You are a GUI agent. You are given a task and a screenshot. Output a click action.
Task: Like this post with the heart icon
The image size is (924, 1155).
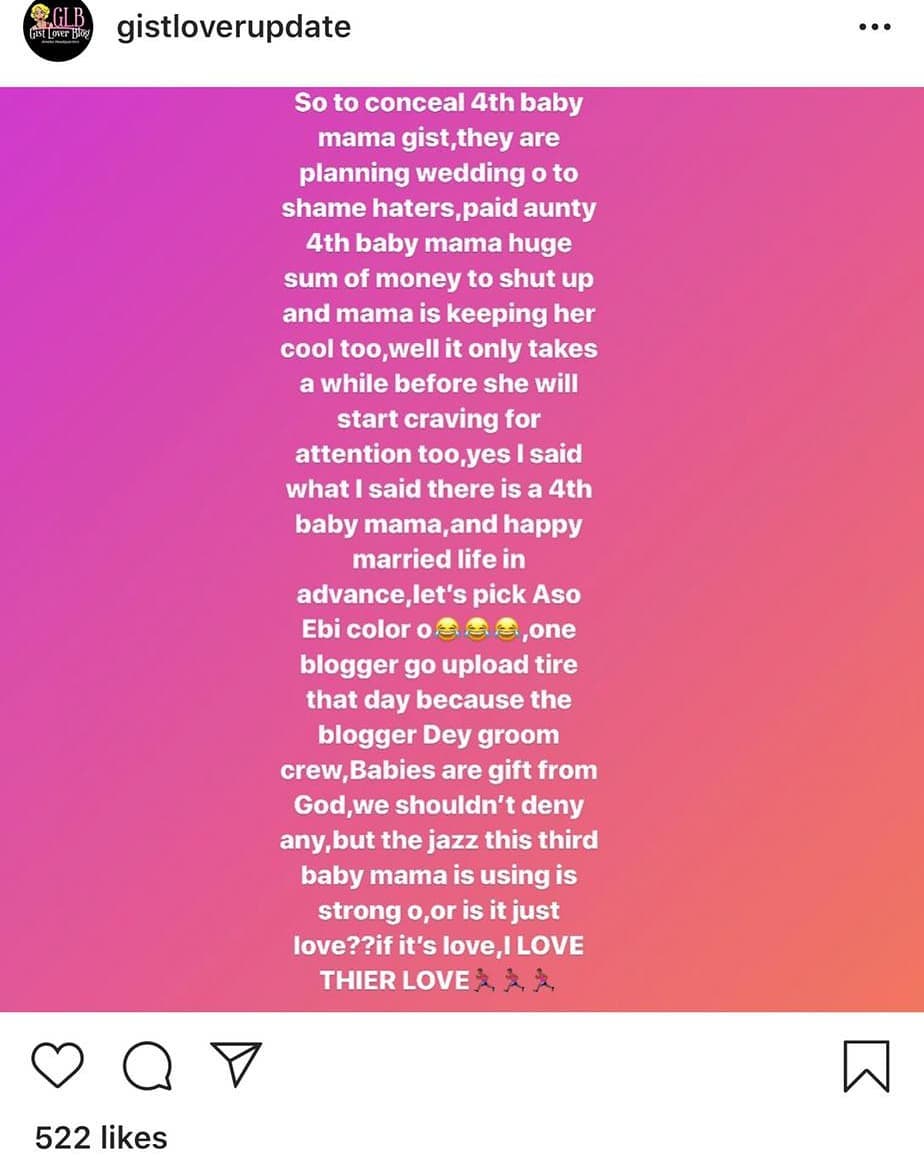click(58, 1065)
